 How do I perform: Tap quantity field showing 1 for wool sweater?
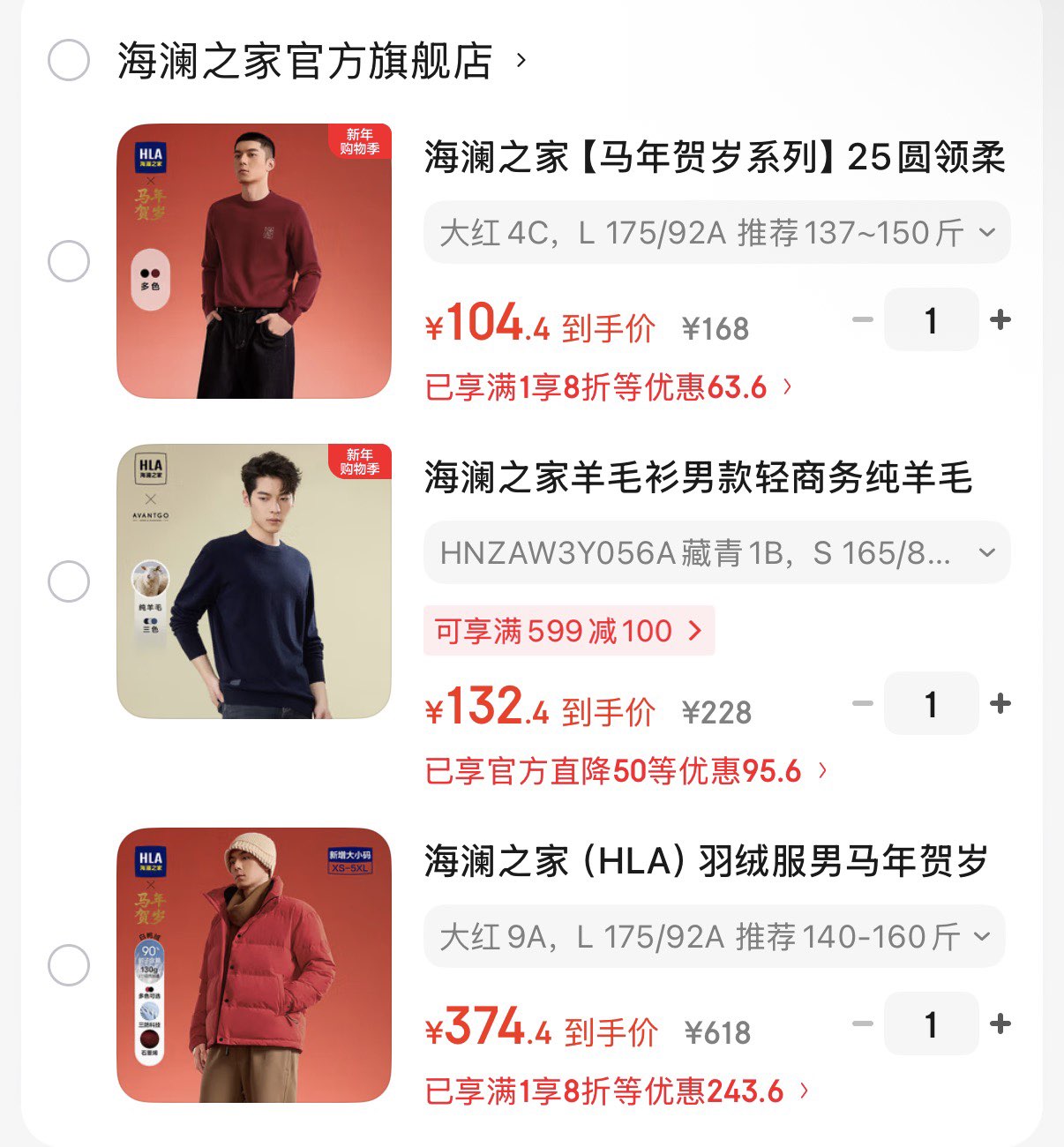pyautogui.click(x=931, y=703)
